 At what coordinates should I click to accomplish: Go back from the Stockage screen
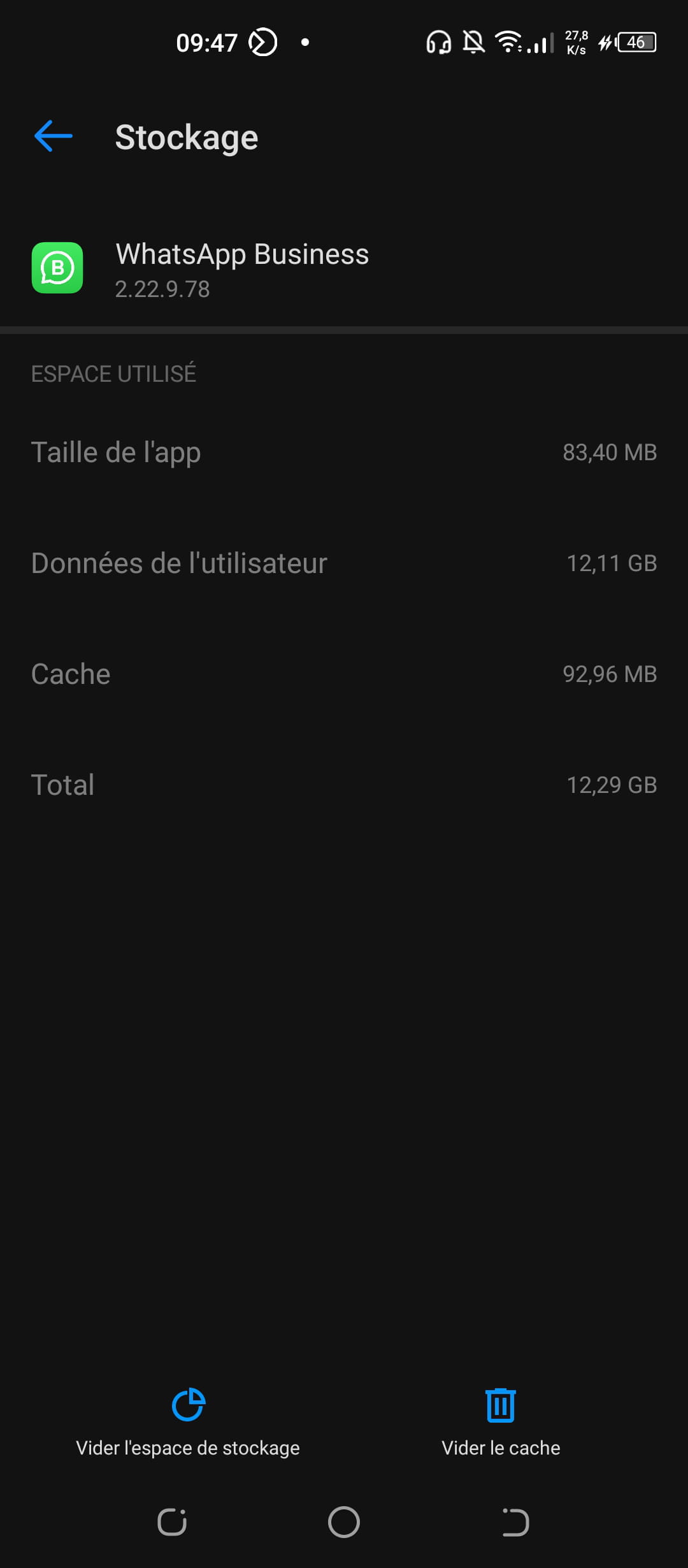point(54,136)
